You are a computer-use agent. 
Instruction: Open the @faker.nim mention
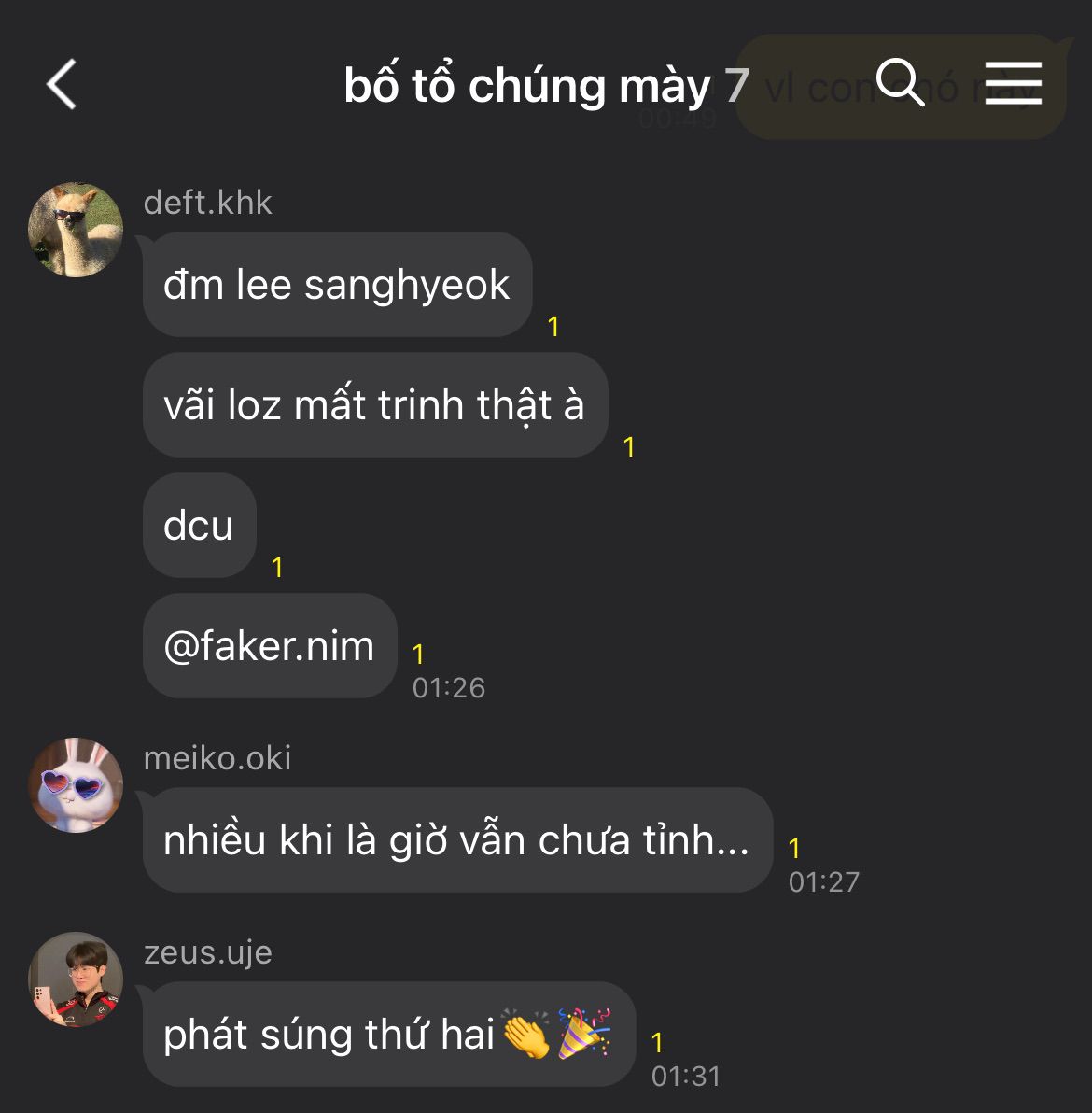269,646
